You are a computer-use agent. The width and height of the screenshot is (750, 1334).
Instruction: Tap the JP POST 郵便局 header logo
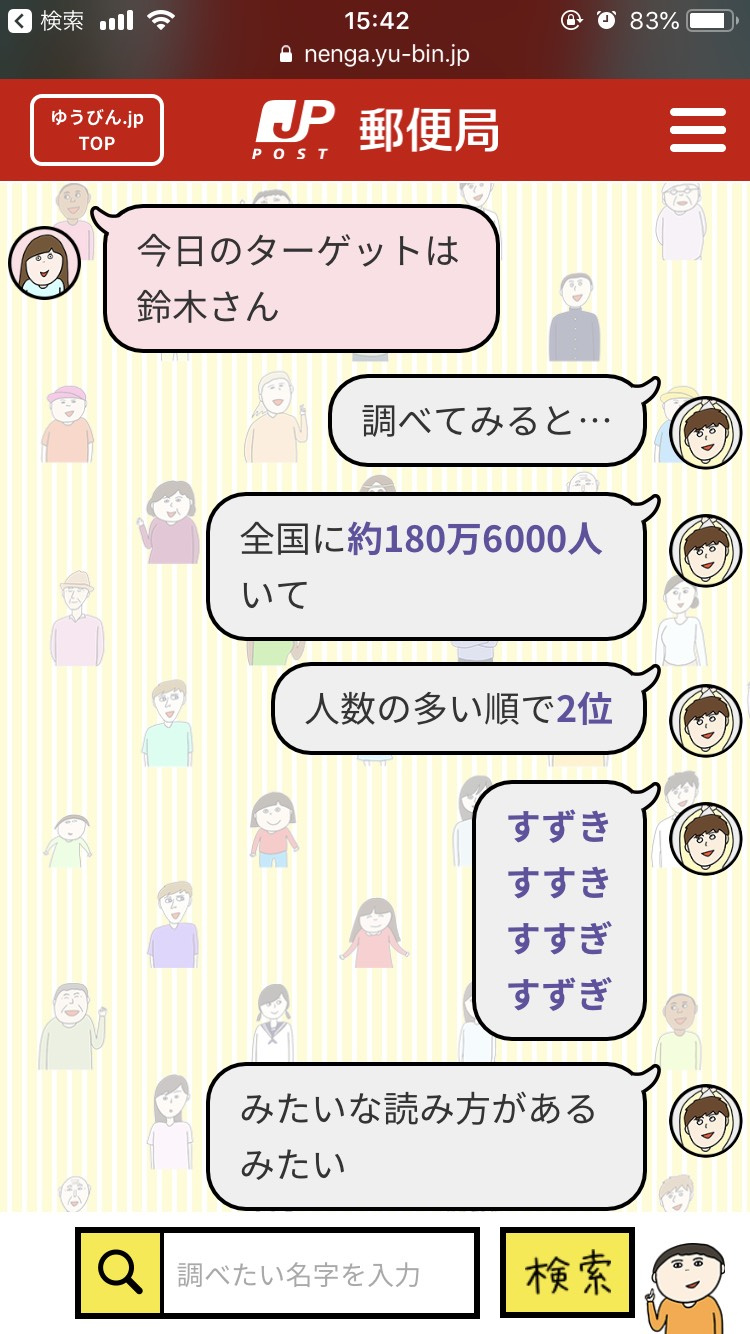coord(376,130)
